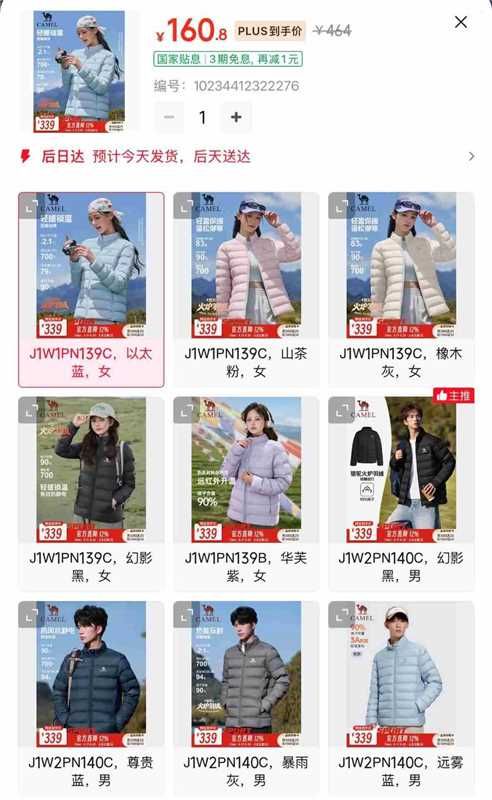
Task: Choose J1W1PN139C 山茶粉 女 variant
Action: point(246,289)
